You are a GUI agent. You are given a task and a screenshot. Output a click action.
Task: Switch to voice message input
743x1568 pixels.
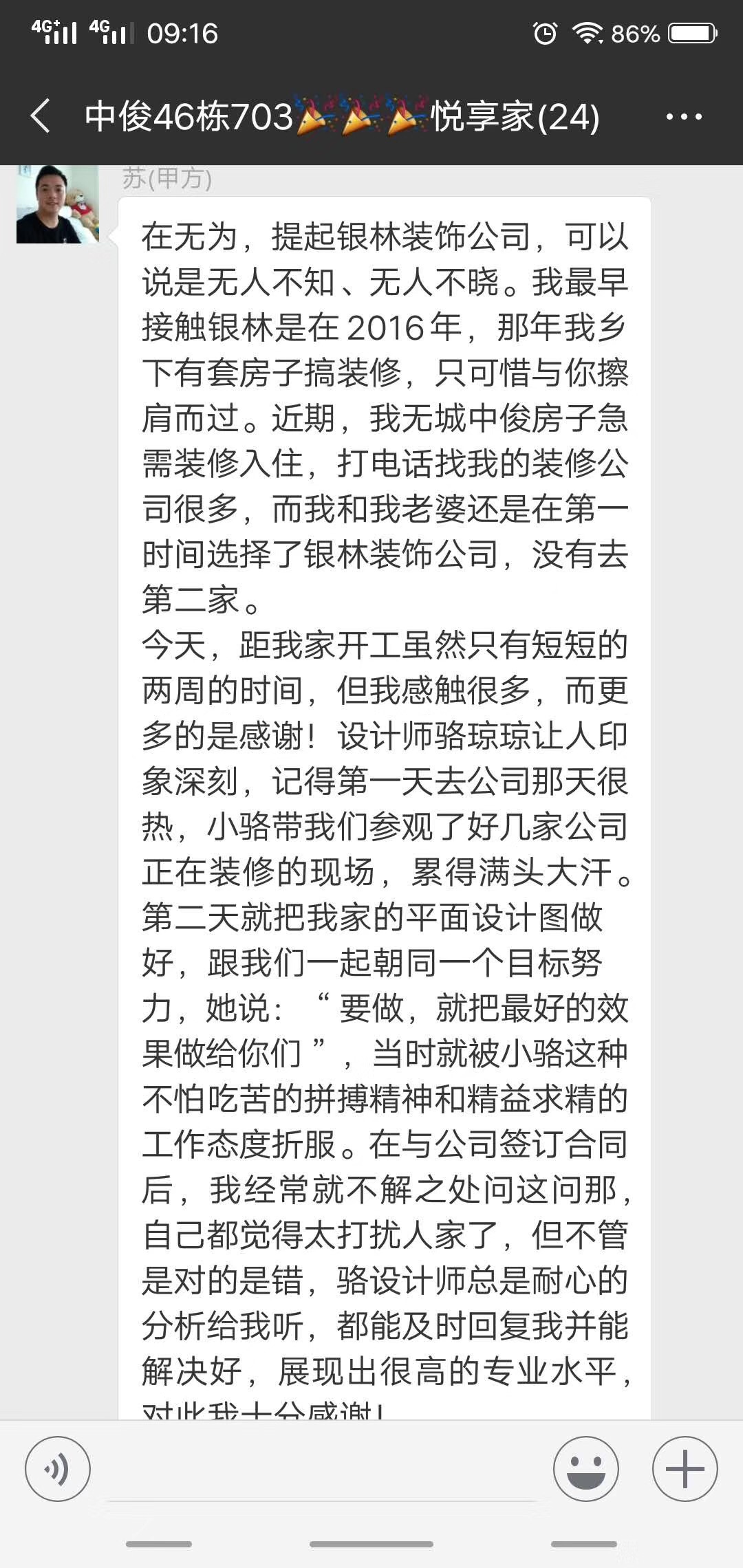click(x=58, y=1470)
